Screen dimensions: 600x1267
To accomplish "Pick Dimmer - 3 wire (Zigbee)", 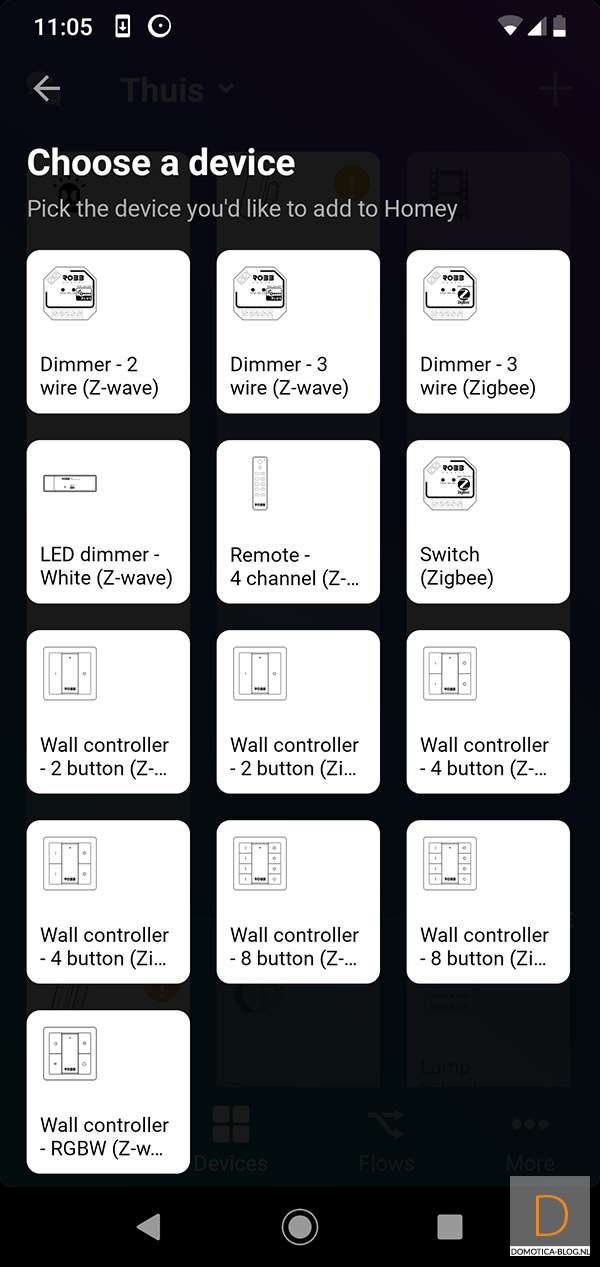I will (x=488, y=331).
